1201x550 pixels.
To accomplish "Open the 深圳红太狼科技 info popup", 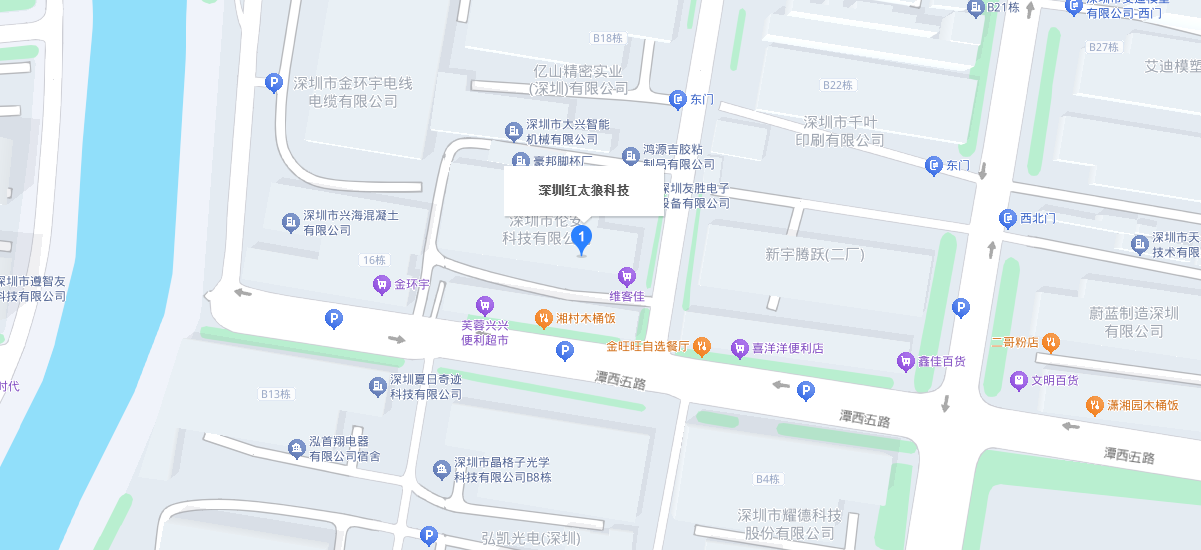I will (584, 190).
